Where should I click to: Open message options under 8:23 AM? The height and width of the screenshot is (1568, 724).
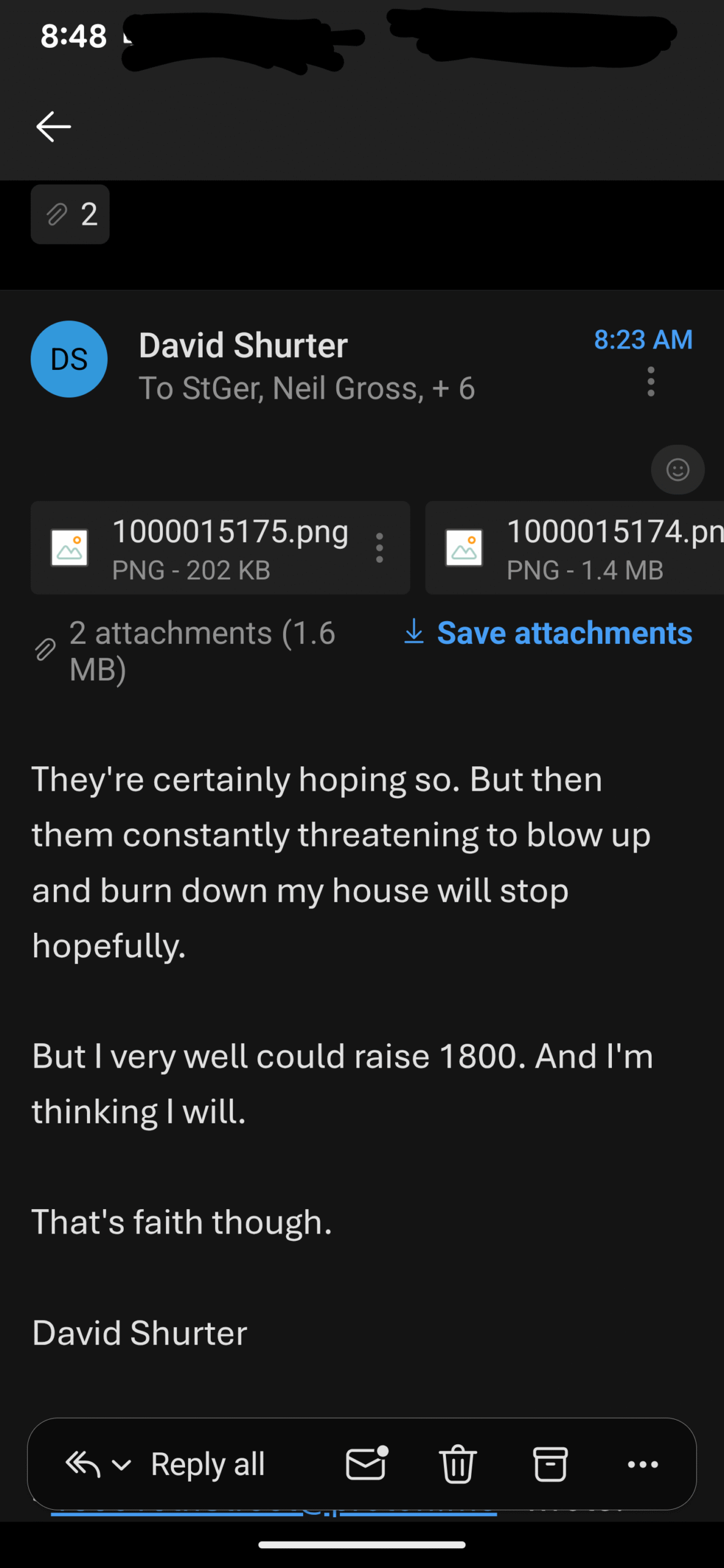coord(650,382)
